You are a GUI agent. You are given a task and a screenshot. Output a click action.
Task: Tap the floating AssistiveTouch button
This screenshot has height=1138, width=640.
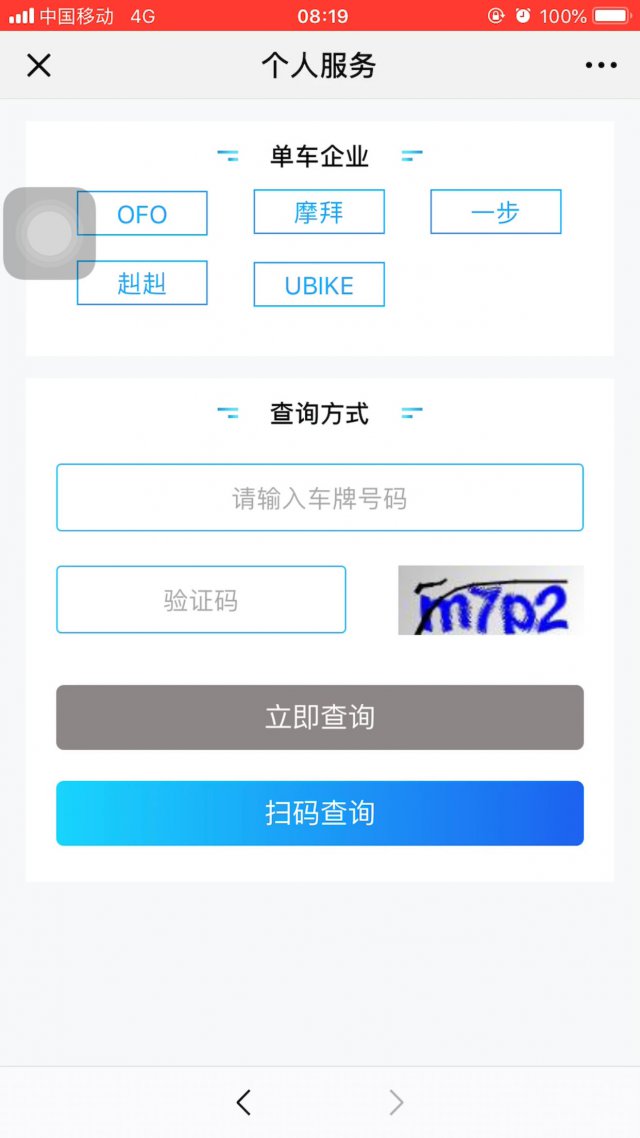49,233
